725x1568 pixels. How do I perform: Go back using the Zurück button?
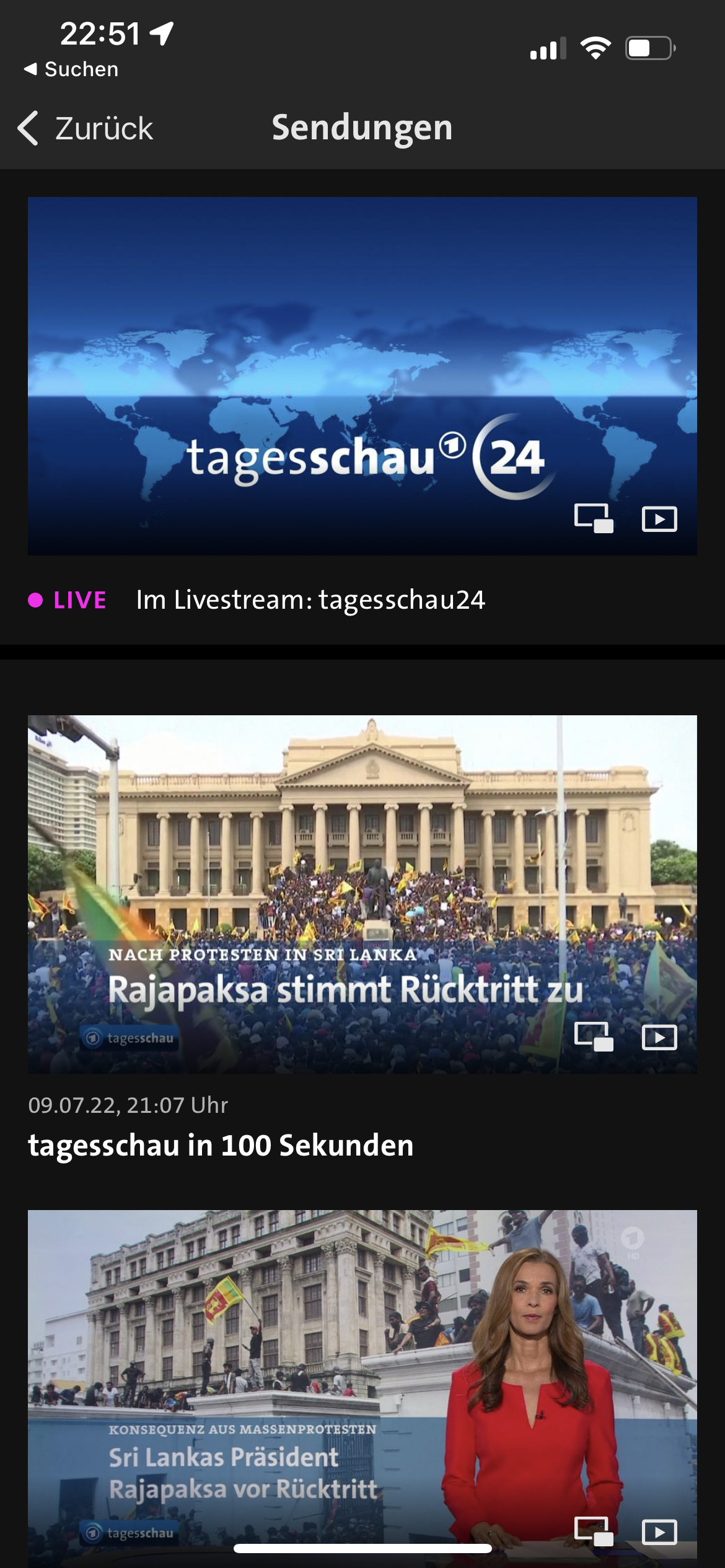[86, 128]
